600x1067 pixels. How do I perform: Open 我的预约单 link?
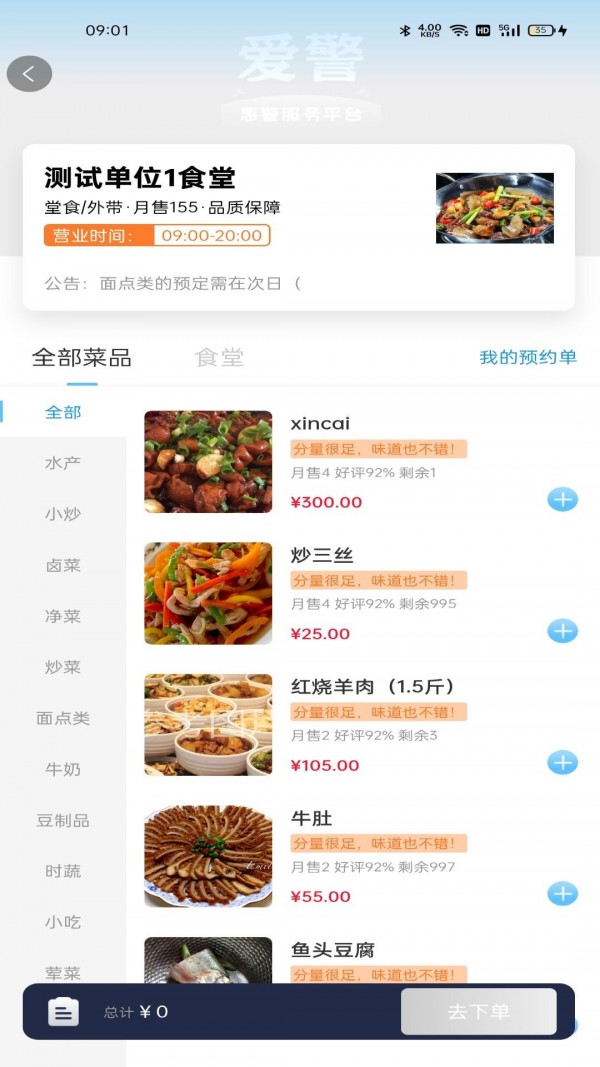(x=528, y=357)
